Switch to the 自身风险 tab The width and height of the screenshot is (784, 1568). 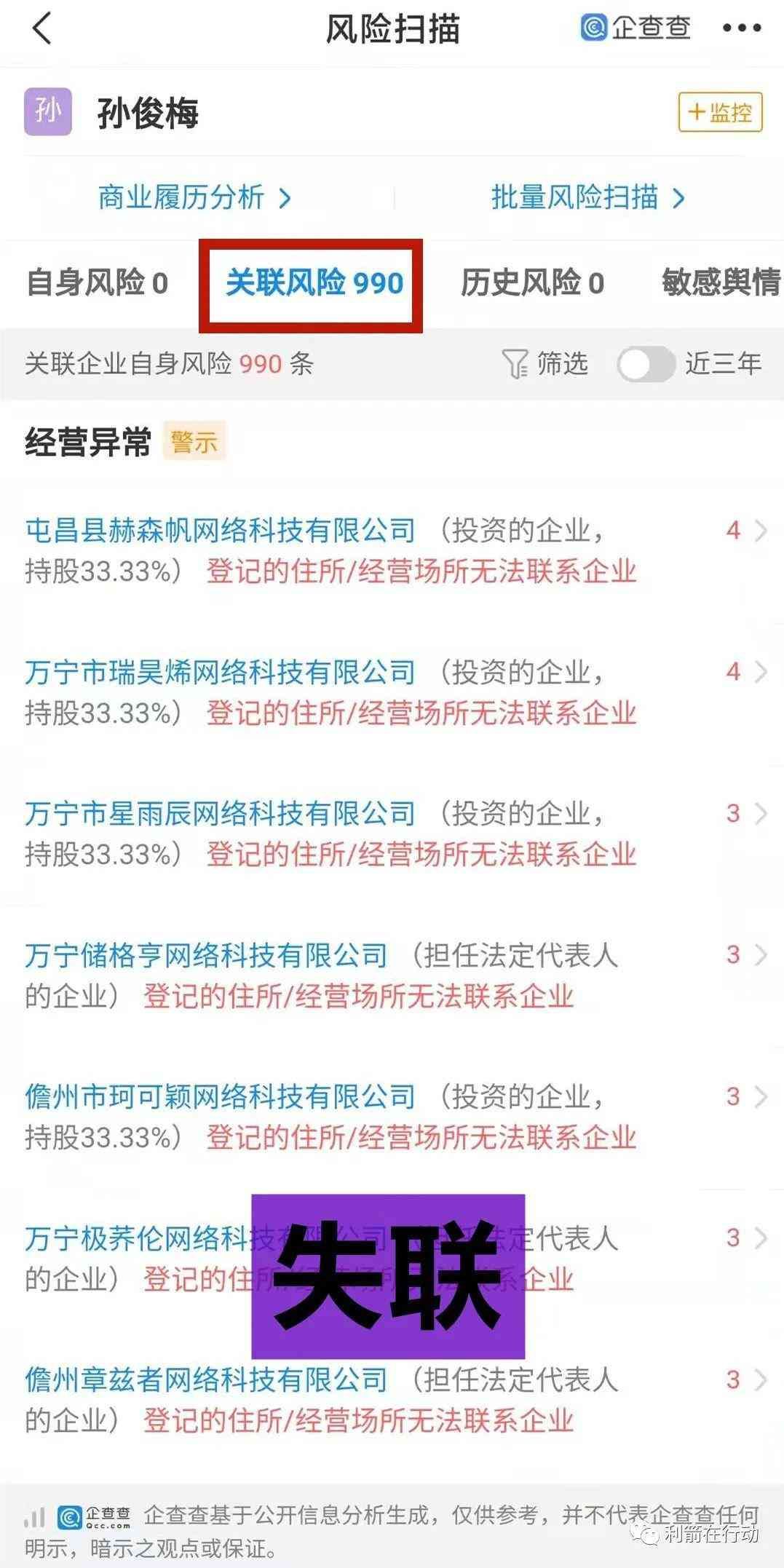click(x=98, y=283)
